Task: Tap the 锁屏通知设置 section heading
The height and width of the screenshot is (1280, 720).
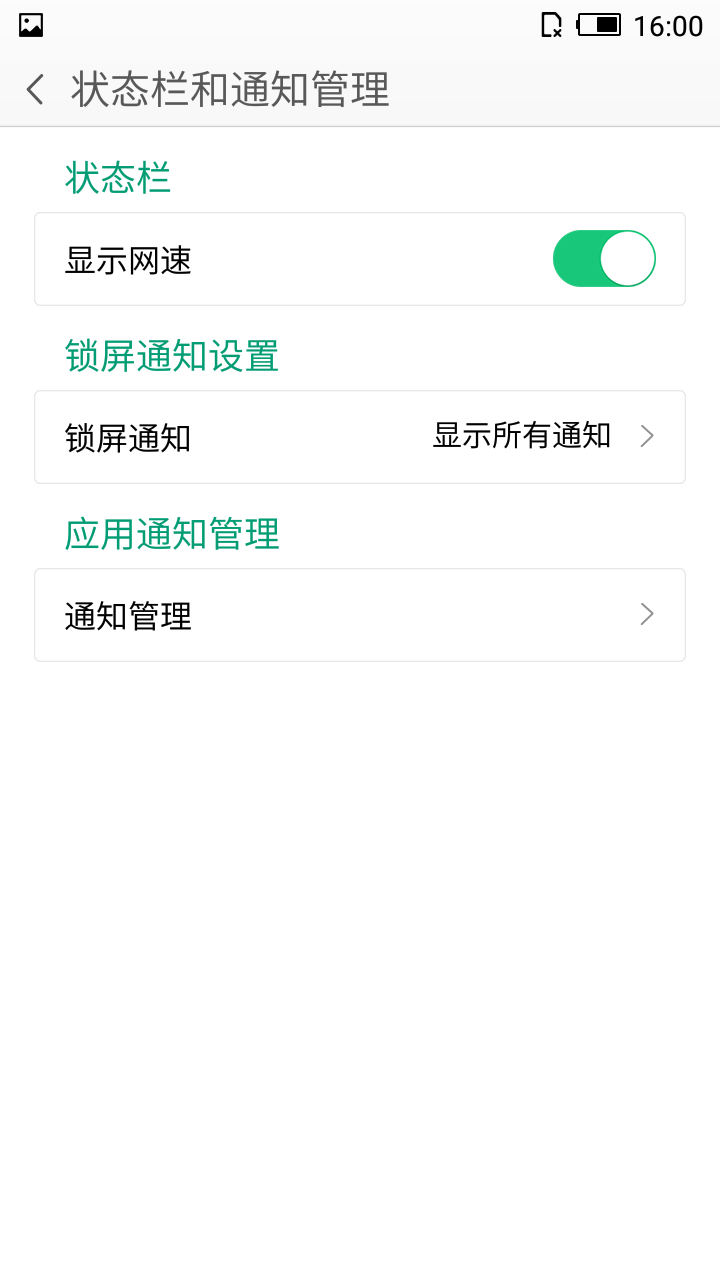Action: click(x=170, y=356)
